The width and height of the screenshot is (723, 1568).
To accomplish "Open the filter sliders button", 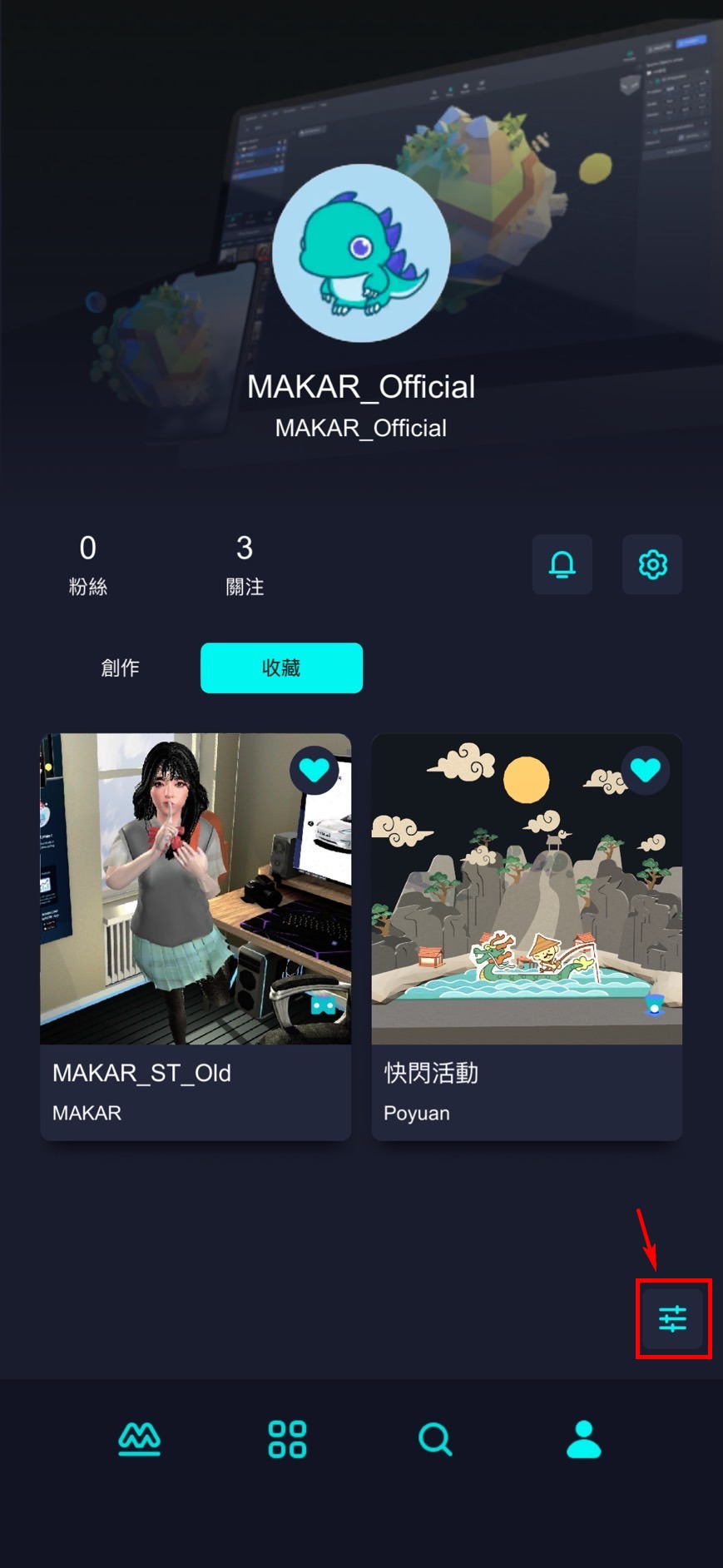I will pos(672,1318).
